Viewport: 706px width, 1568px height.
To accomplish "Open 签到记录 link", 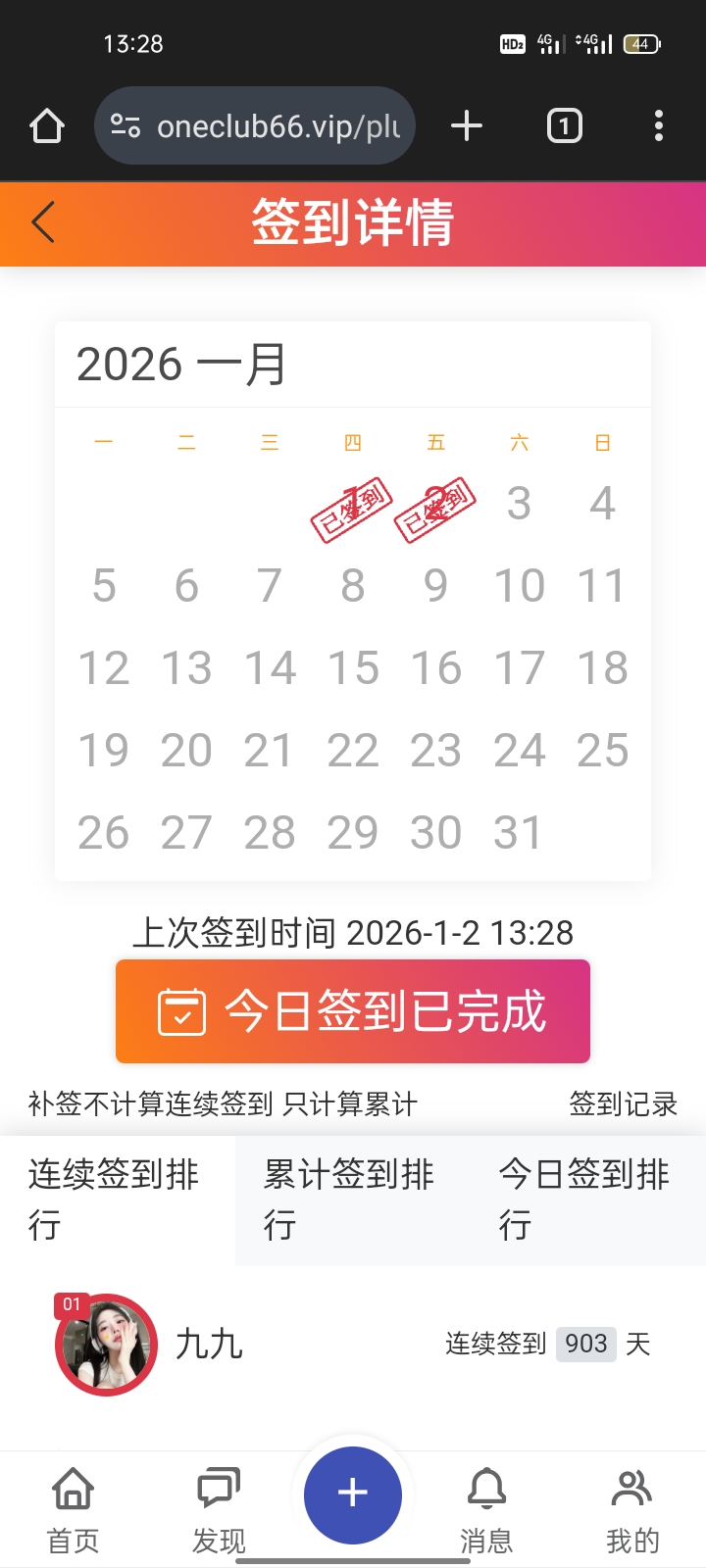I will [624, 1104].
